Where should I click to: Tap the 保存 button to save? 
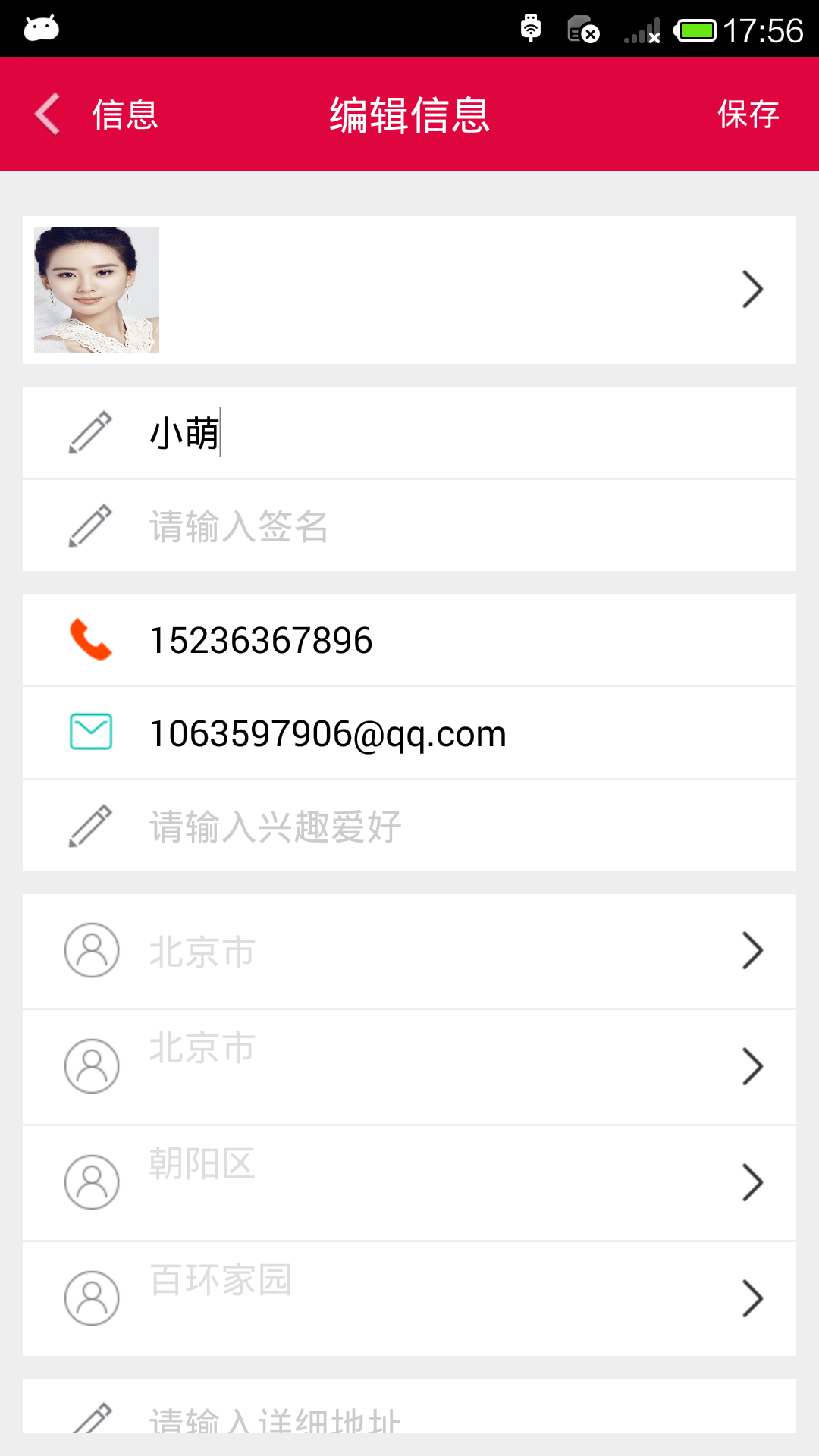(747, 115)
